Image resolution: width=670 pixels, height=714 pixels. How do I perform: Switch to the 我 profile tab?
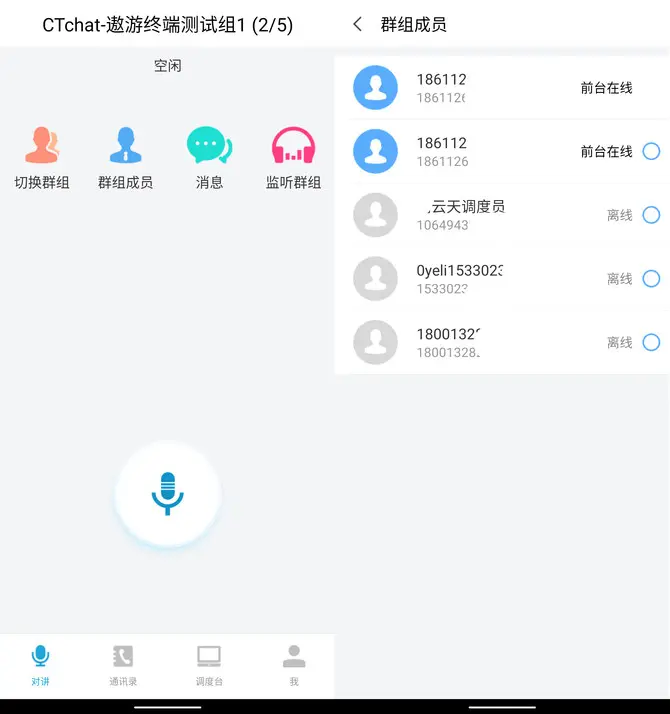293,665
